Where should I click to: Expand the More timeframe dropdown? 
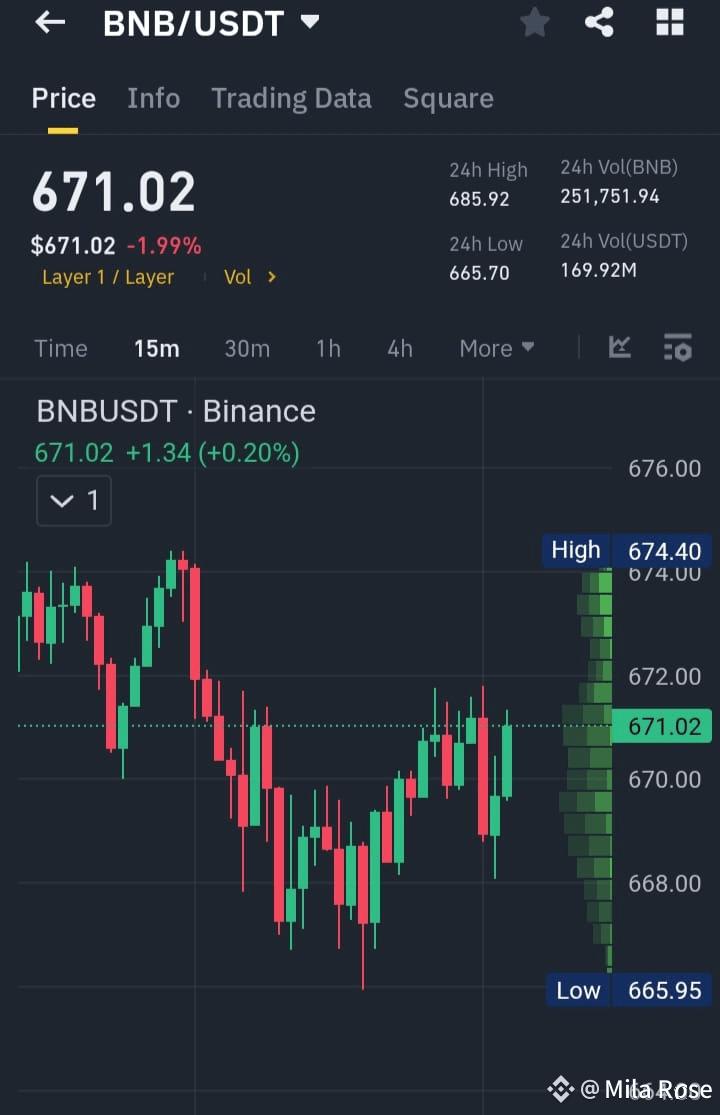coord(496,348)
